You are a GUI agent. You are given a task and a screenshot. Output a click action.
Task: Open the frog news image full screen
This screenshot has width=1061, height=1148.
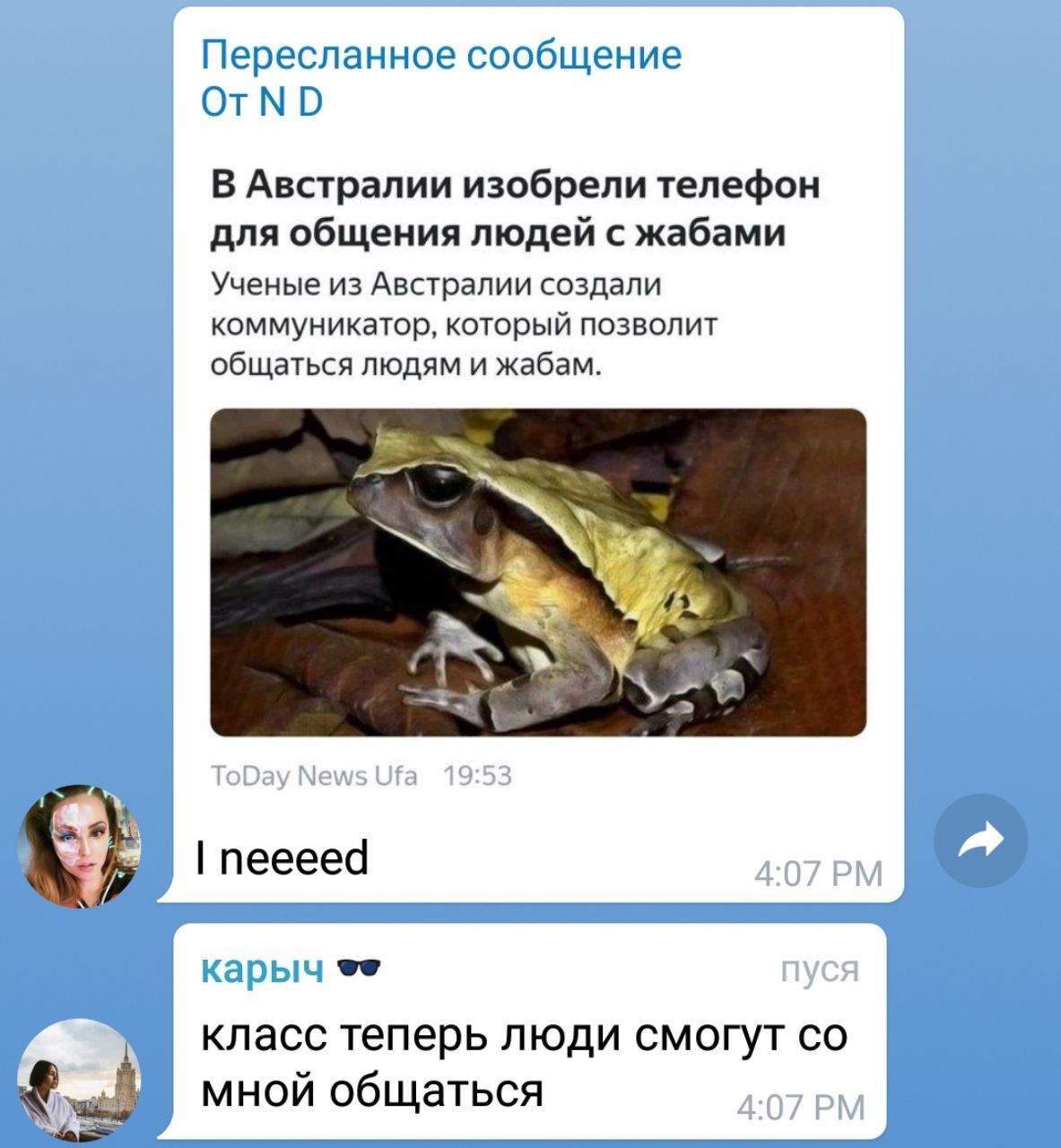point(538,572)
